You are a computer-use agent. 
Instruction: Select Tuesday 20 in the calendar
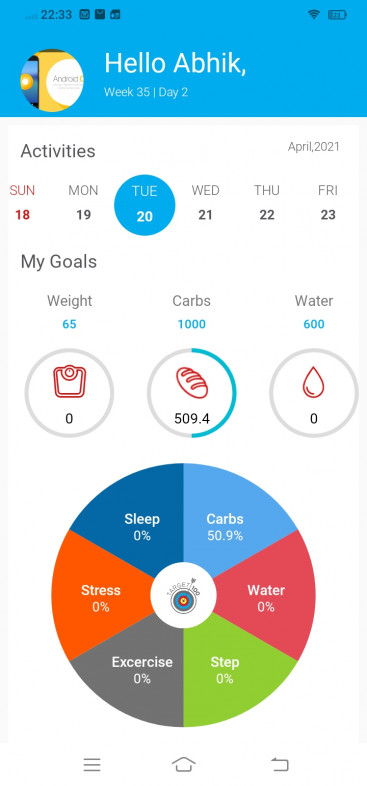tap(144, 205)
